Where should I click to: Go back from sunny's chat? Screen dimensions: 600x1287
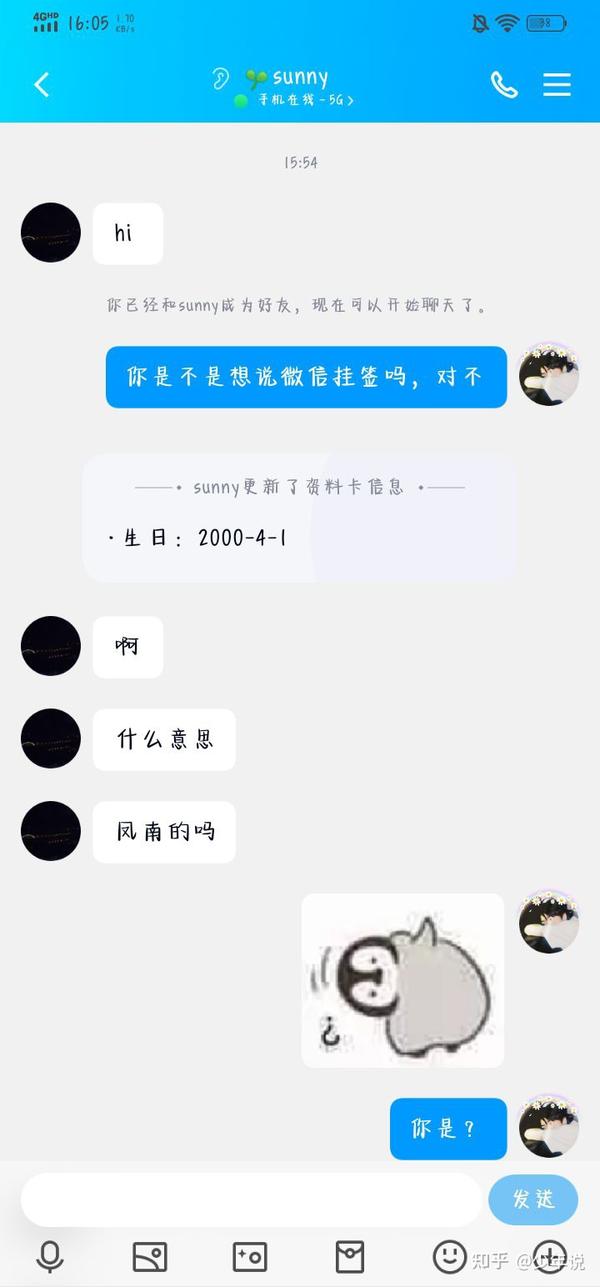tap(42, 85)
